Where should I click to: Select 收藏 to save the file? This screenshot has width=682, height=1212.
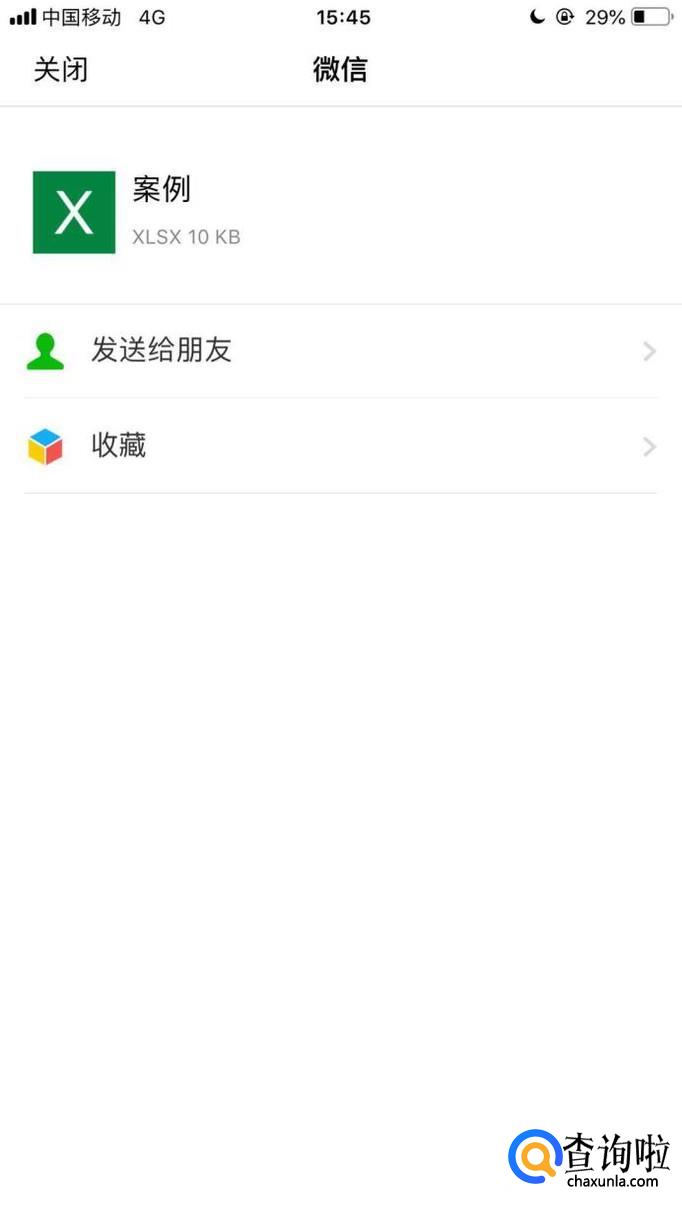click(x=340, y=446)
